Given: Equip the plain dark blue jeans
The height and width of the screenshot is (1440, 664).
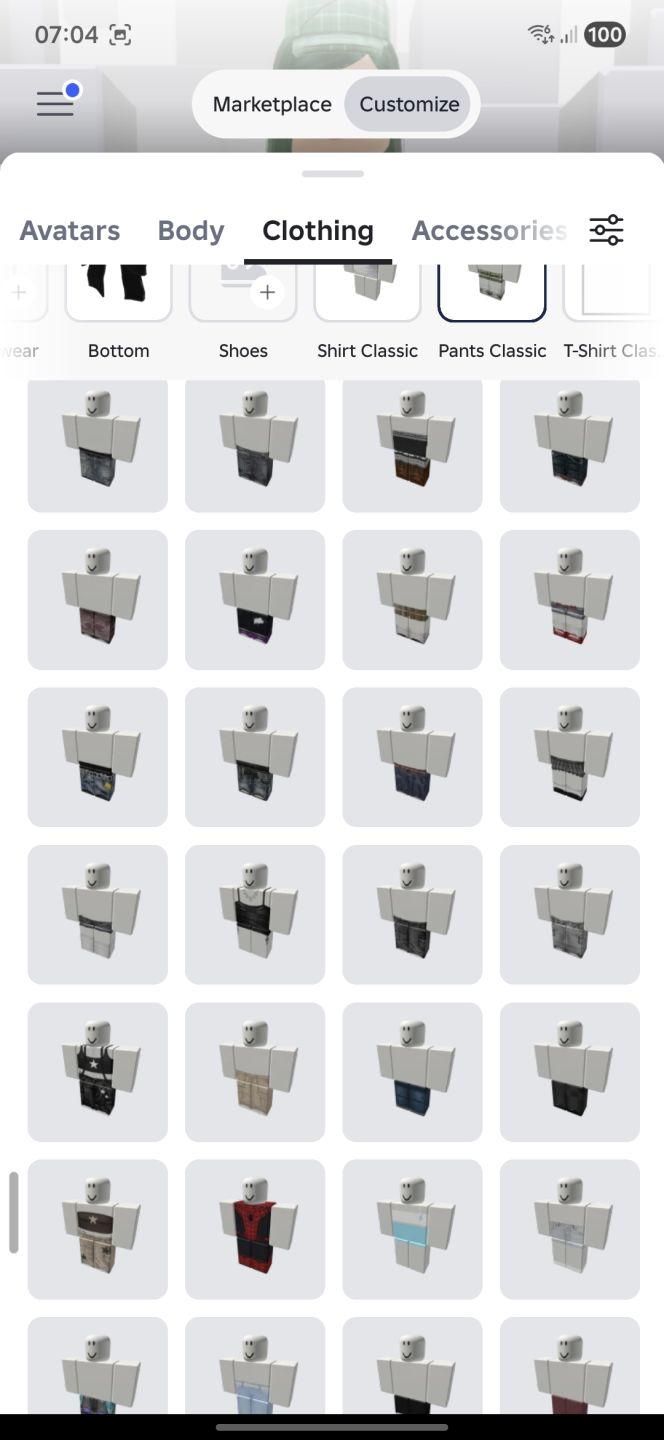Looking at the screenshot, I should tap(412, 1072).
